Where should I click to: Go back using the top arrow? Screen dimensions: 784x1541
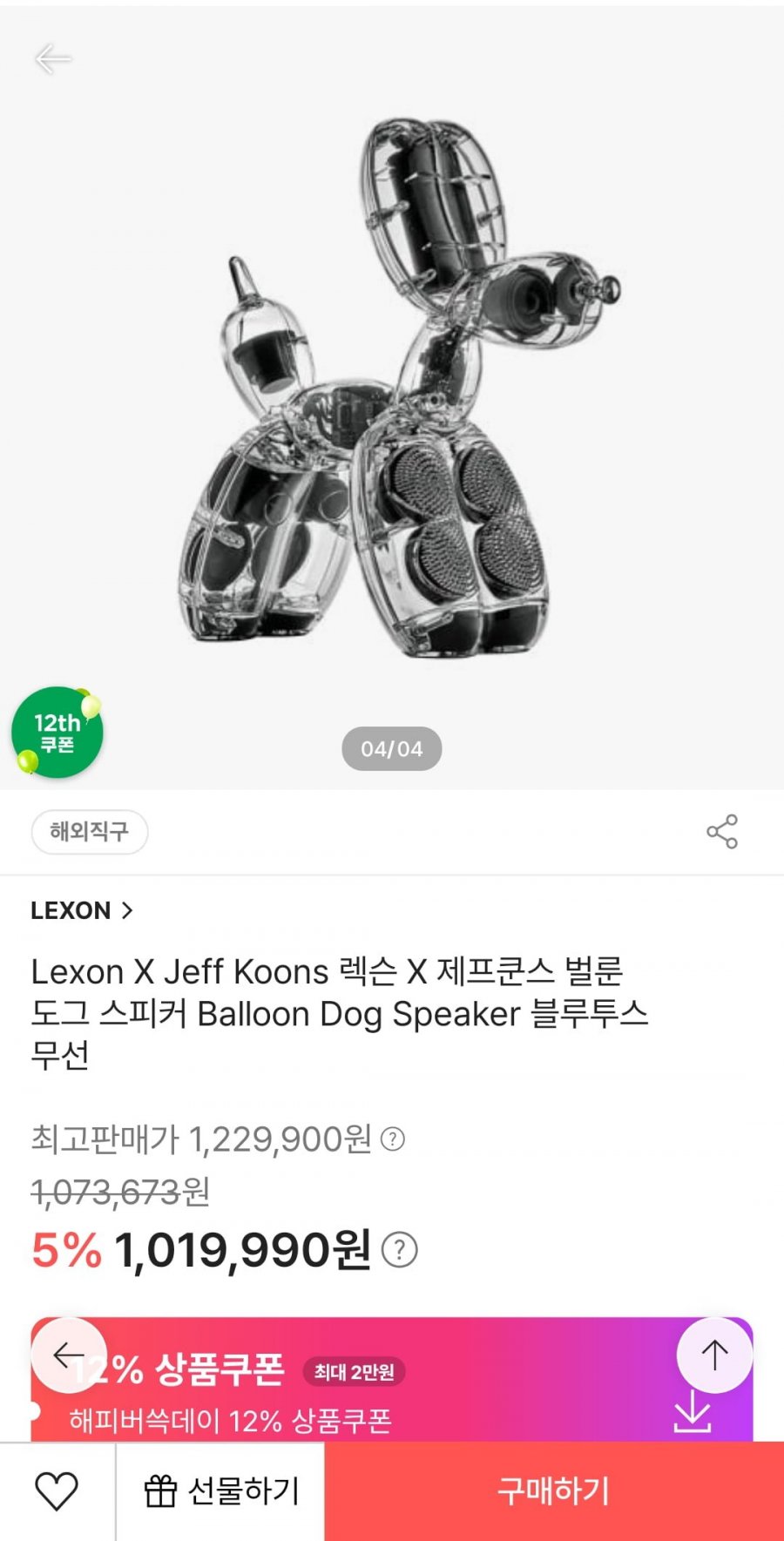[x=53, y=59]
